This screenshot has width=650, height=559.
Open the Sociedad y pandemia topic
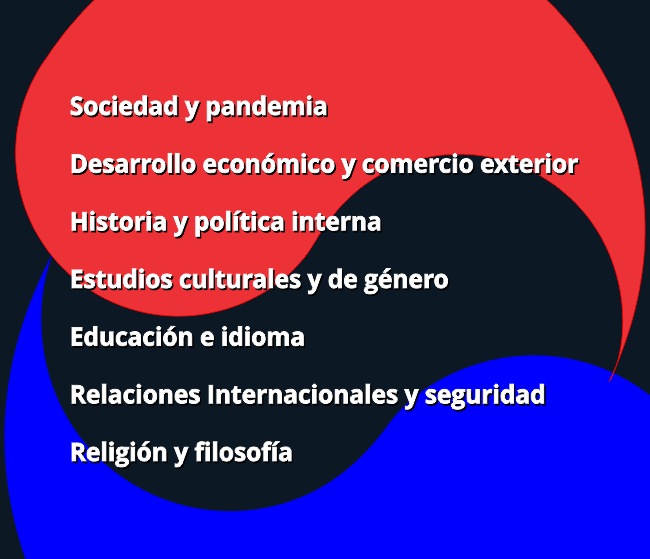coord(198,106)
